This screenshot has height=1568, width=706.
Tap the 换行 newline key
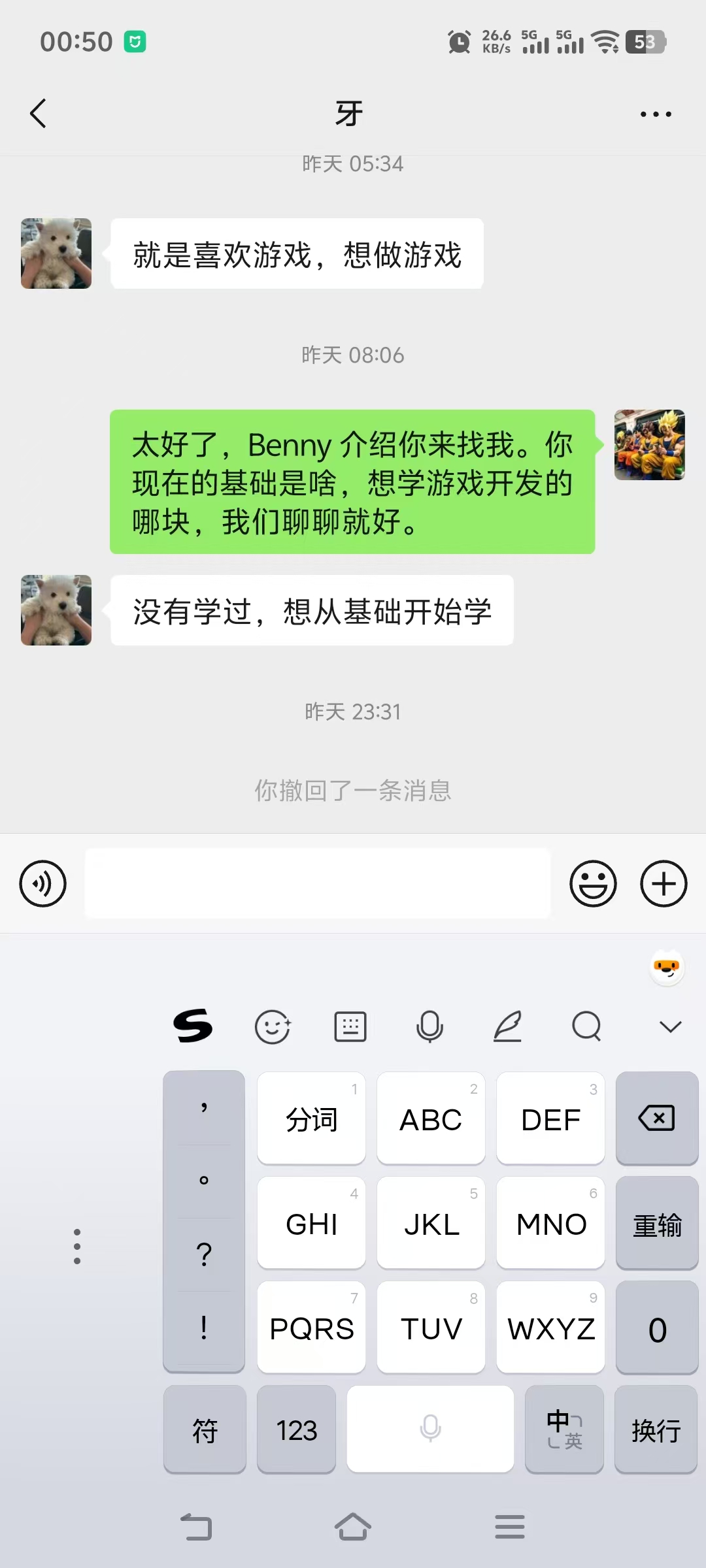coord(656,1430)
